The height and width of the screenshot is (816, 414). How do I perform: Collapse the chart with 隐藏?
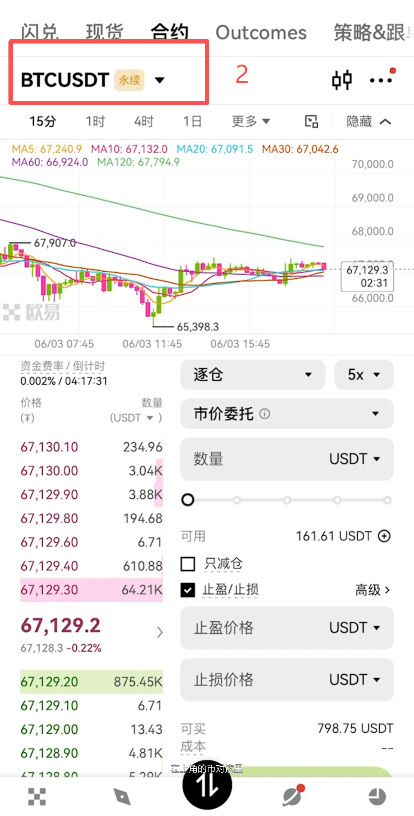click(x=368, y=122)
